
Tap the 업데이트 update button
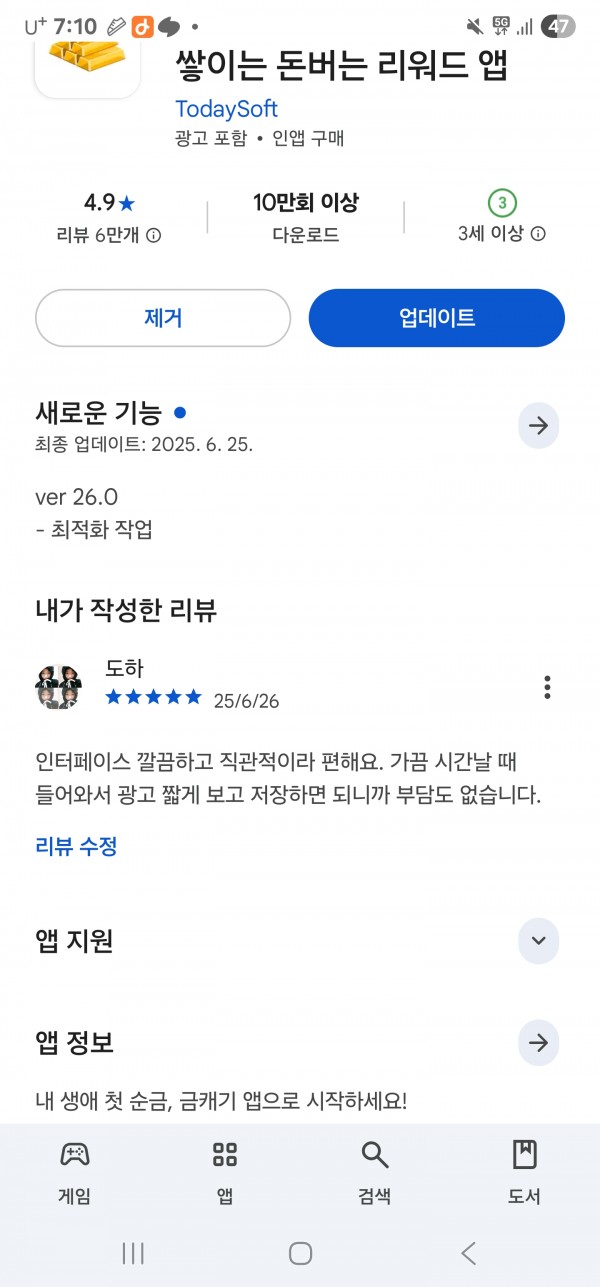point(437,318)
